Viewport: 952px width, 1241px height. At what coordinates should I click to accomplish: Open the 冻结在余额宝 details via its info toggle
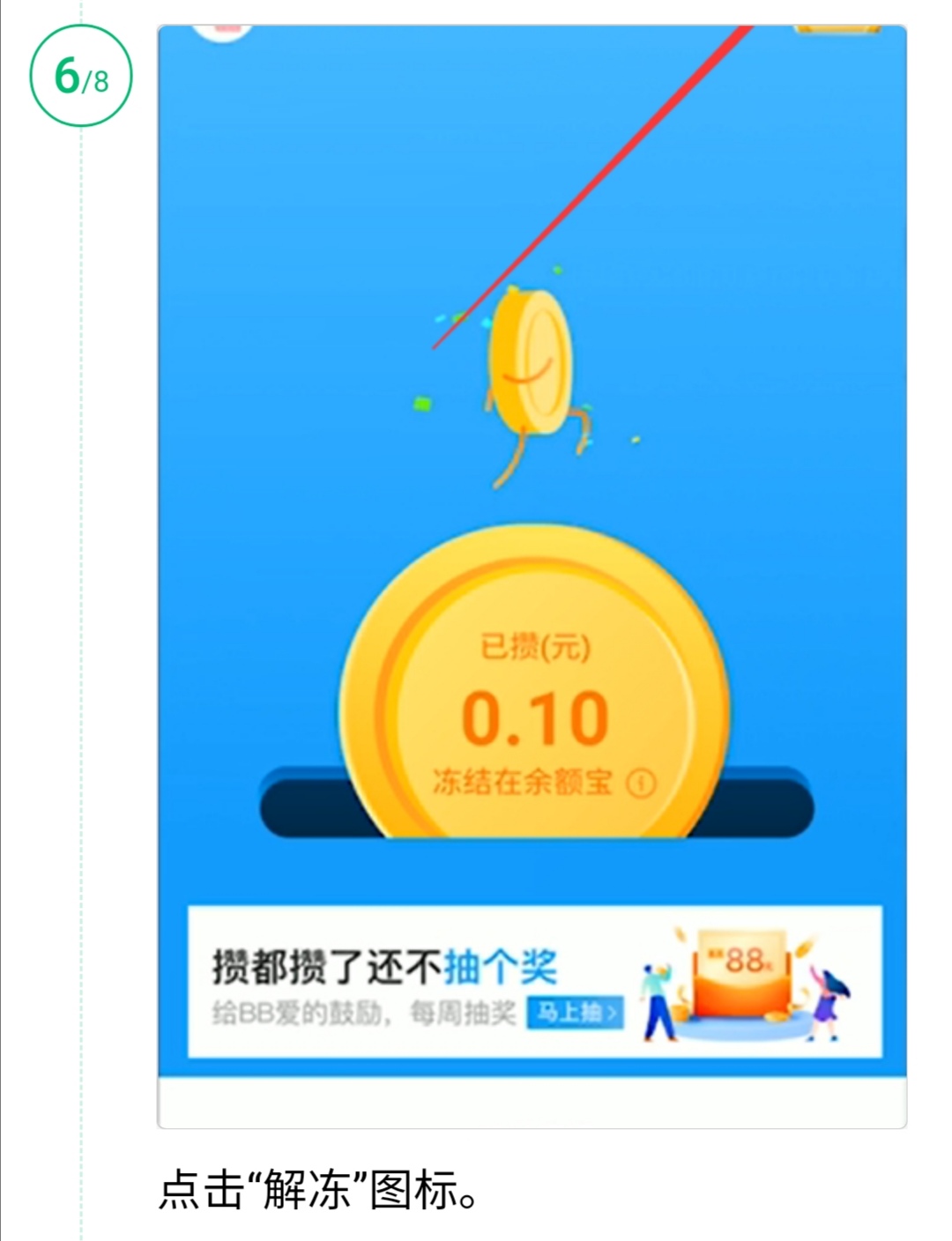[640, 781]
